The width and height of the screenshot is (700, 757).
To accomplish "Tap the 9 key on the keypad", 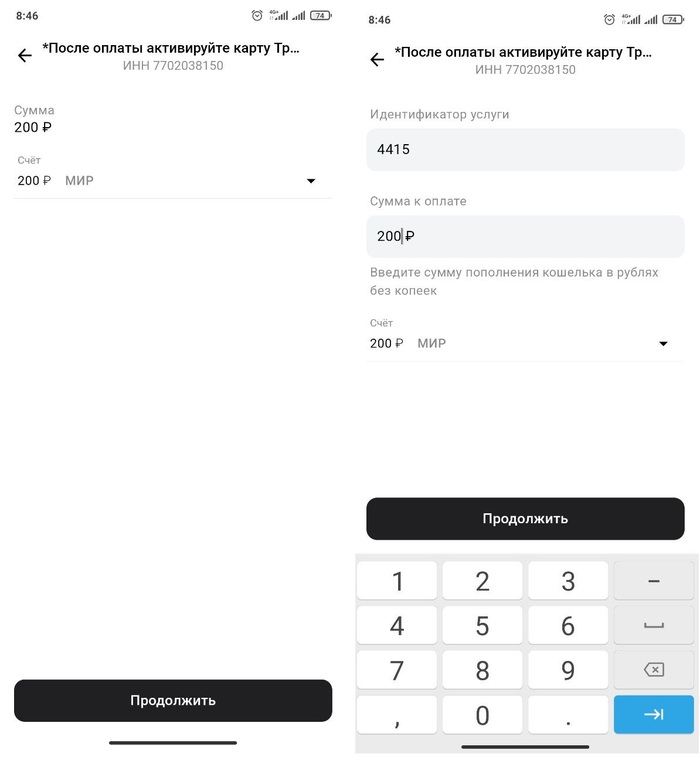I will point(568,670).
